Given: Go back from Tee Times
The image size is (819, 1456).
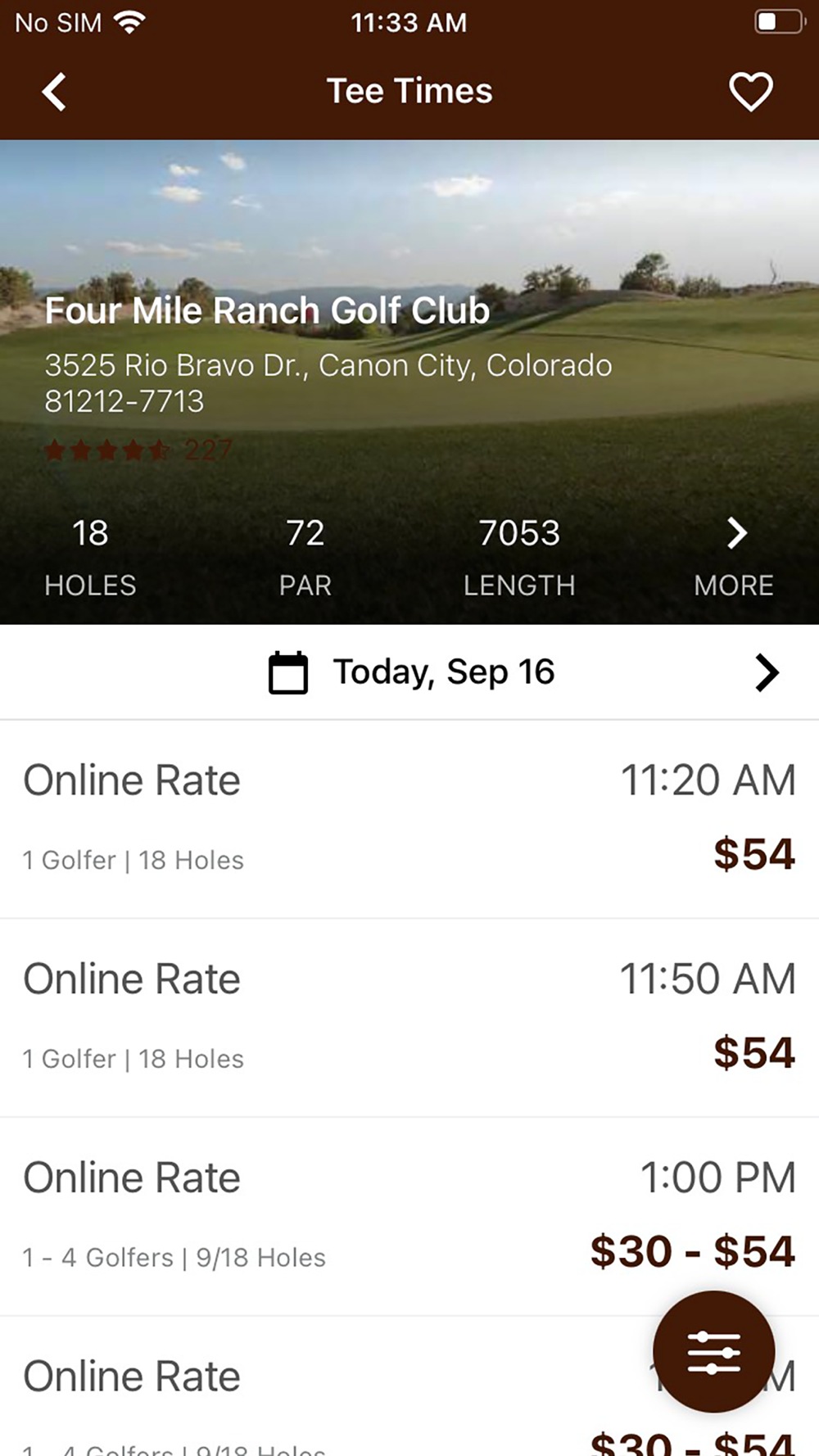Looking at the screenshot, I should [54, 92].
